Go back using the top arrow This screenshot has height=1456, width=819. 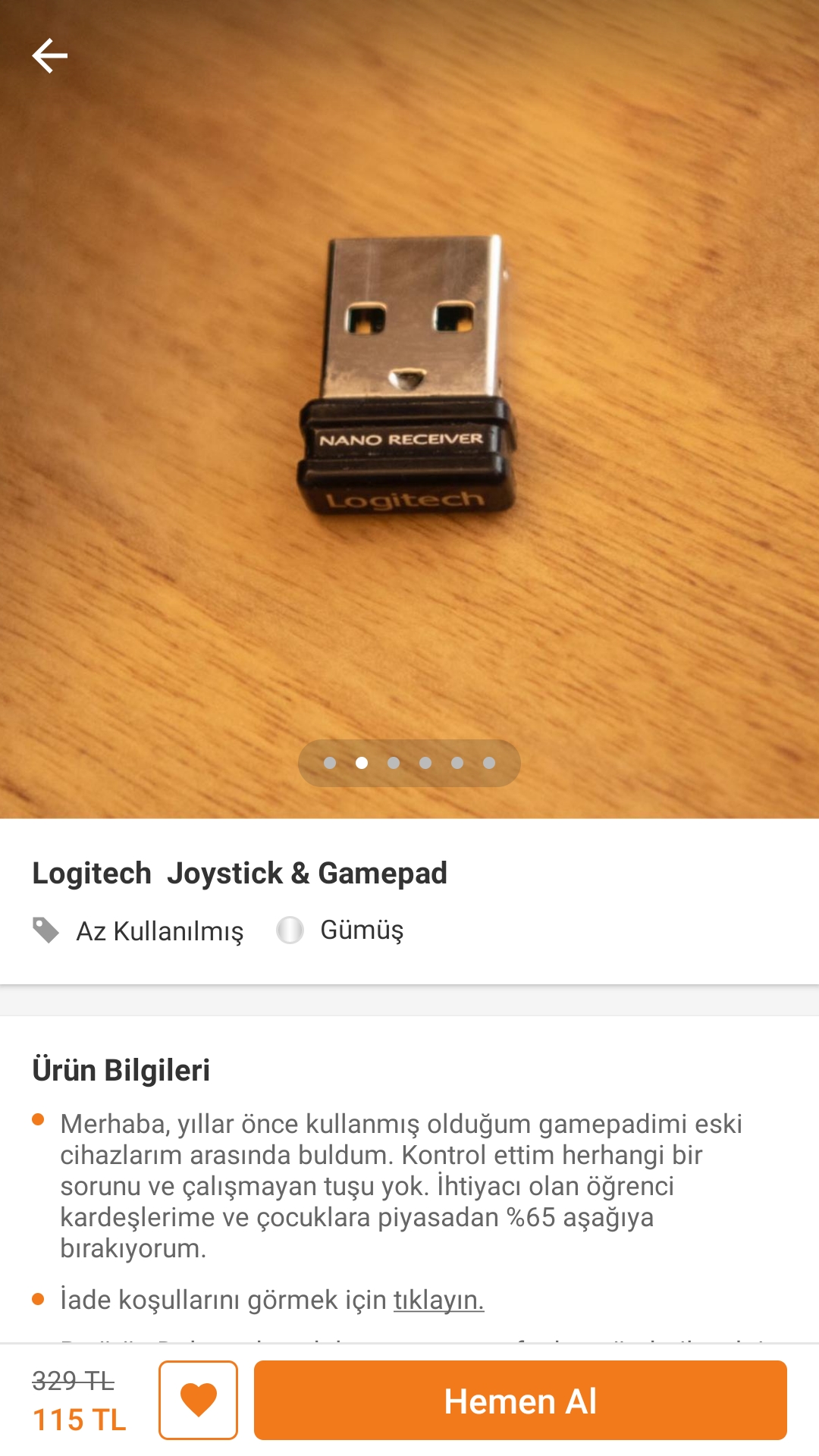point(50,56)
